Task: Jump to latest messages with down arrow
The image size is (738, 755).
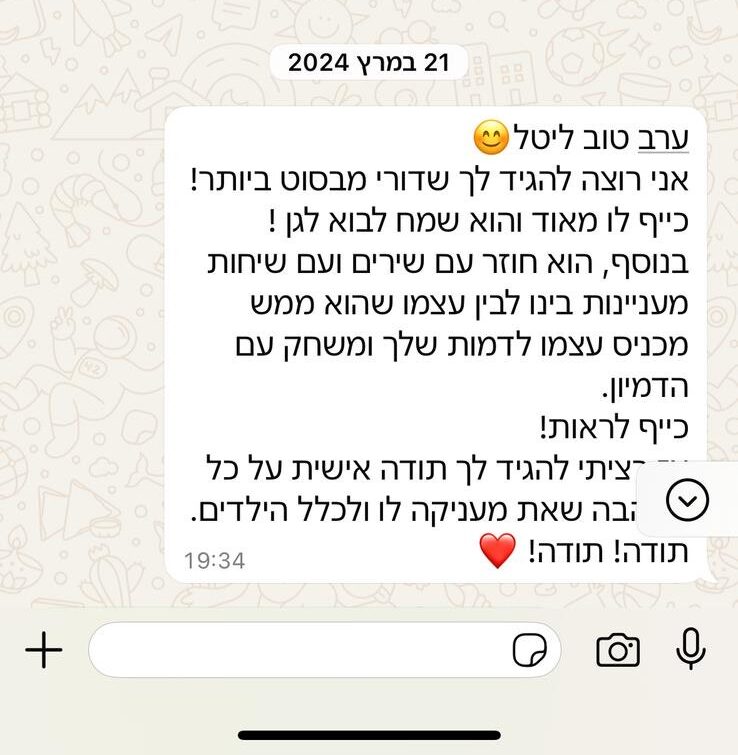Action: [x=687, y=500]
